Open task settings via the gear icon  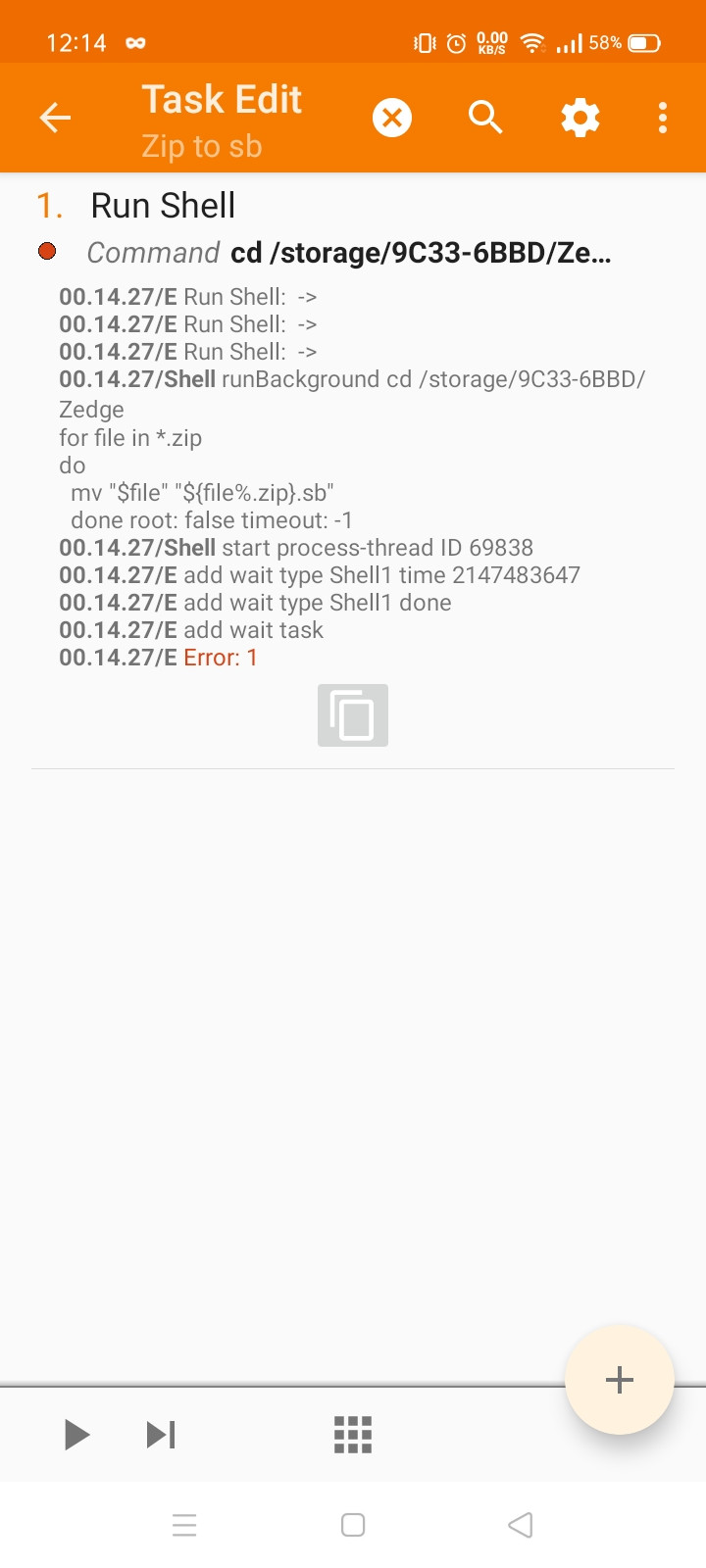[580, 117]
